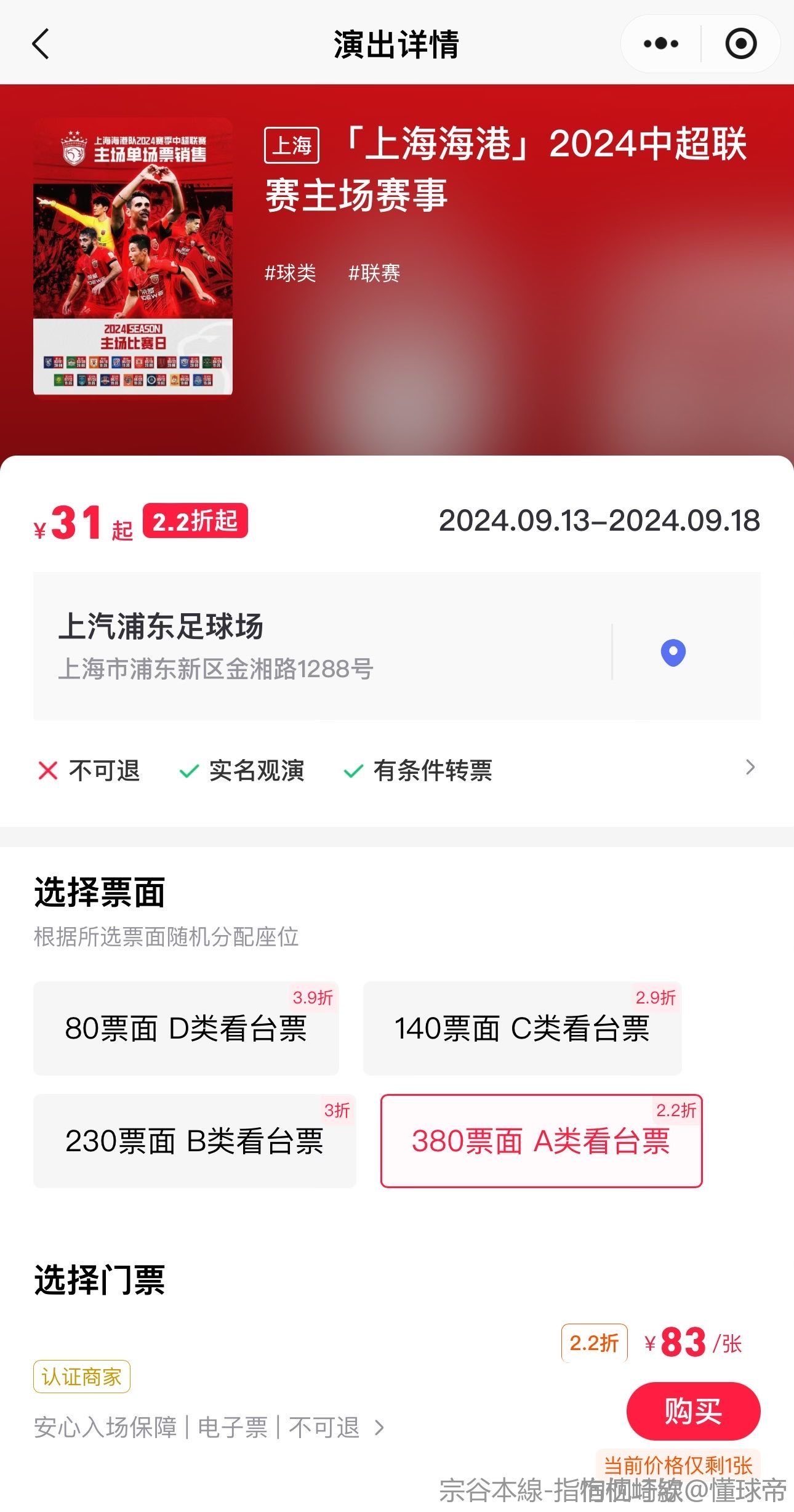794x1512 pixels.
Task: Open the map location for 上汽浦东足球场
Action: [x=673, y=653]
